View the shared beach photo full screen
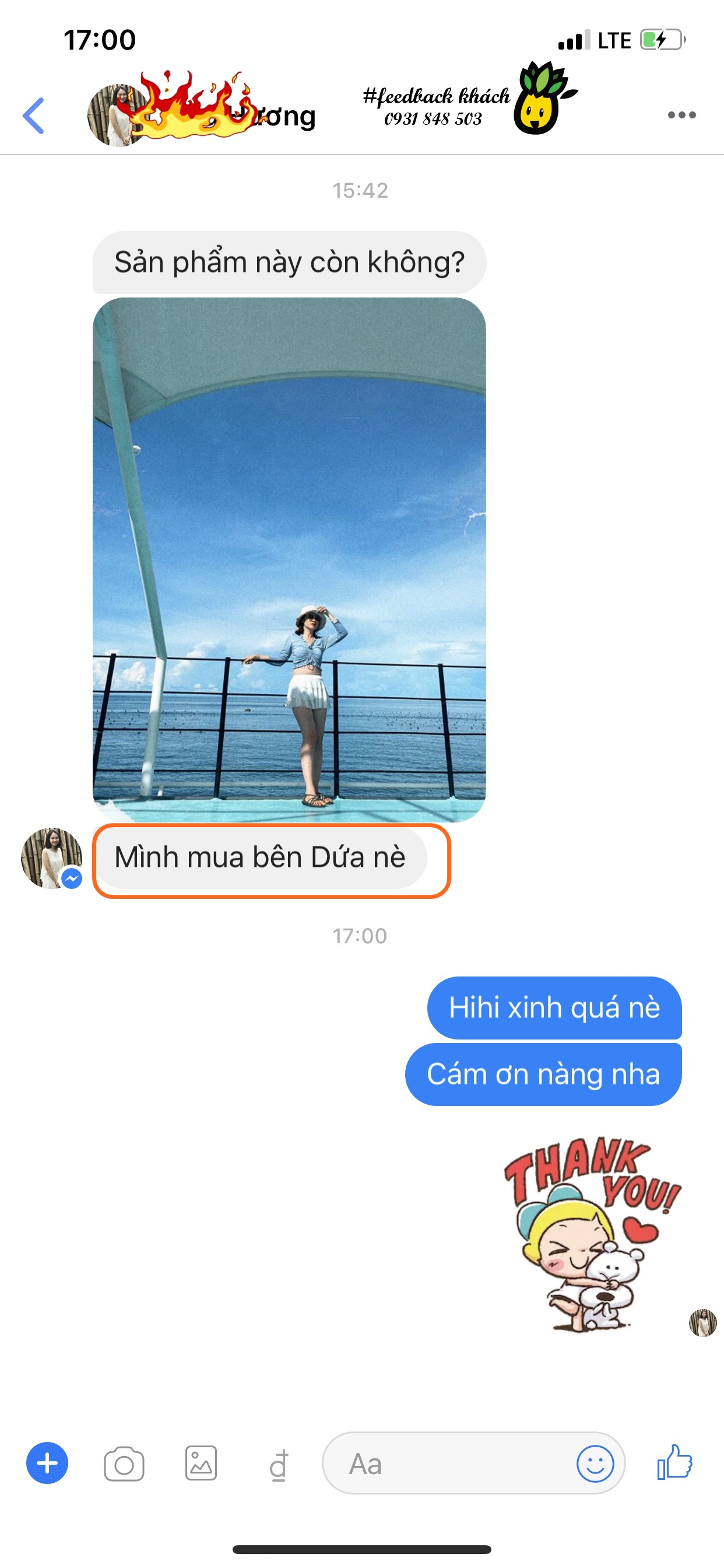This screenshot has height=1568, width=724. (x=289, y=559)
